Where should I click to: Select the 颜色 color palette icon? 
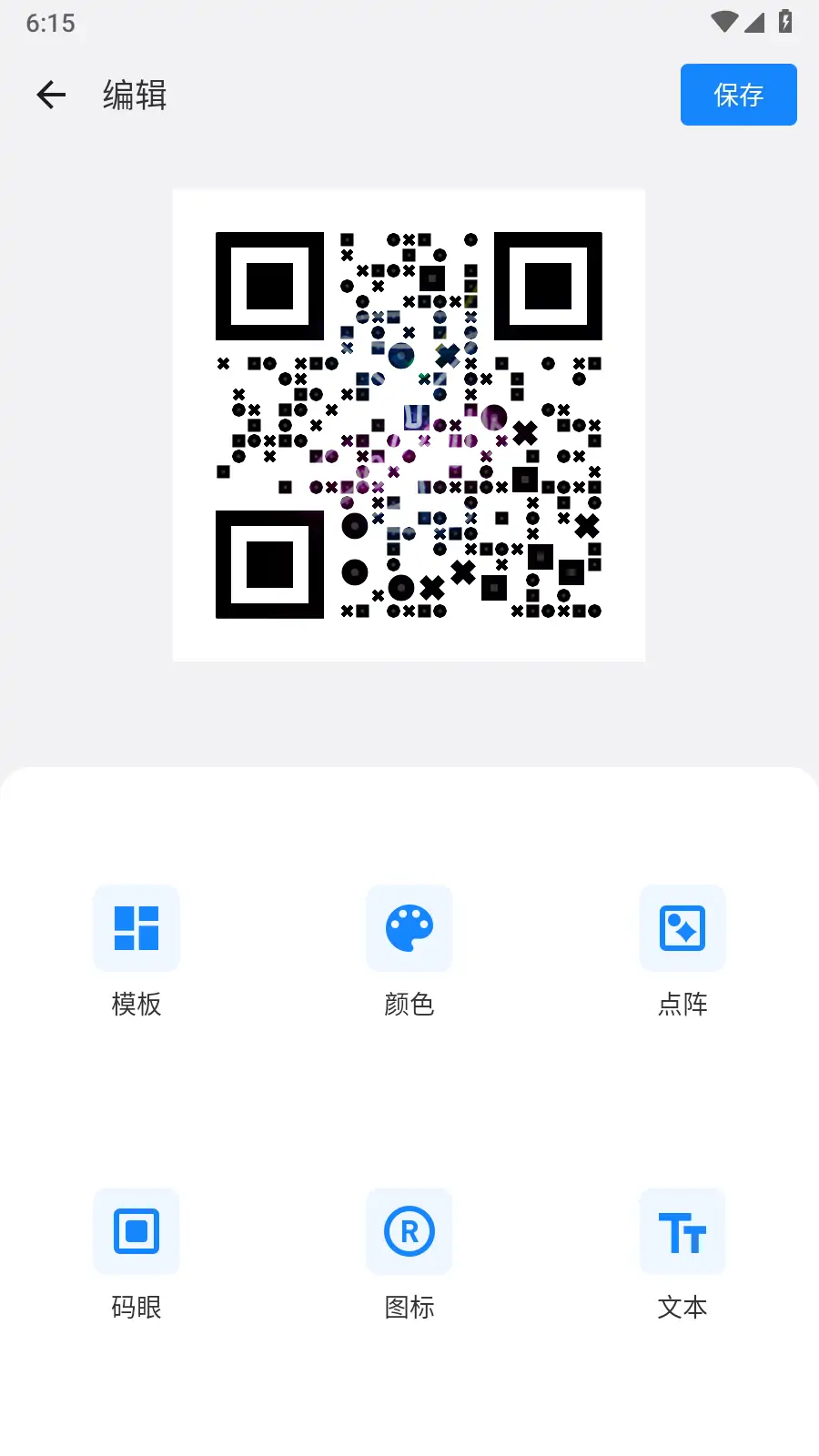[409, 928]
